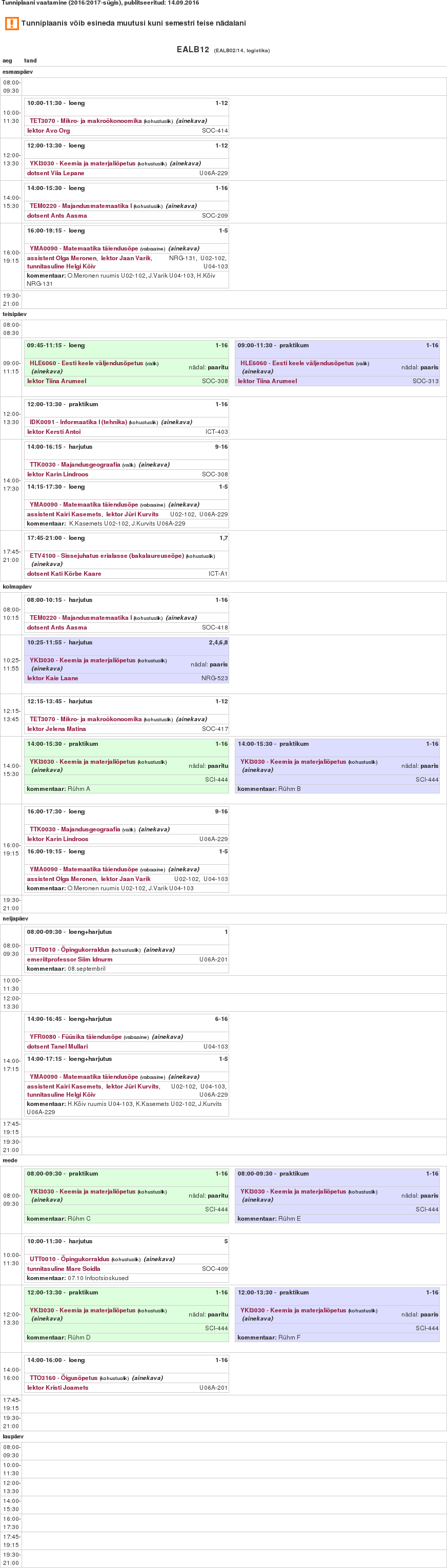Tap lektor Kersti Antoi

click(54, 432)
